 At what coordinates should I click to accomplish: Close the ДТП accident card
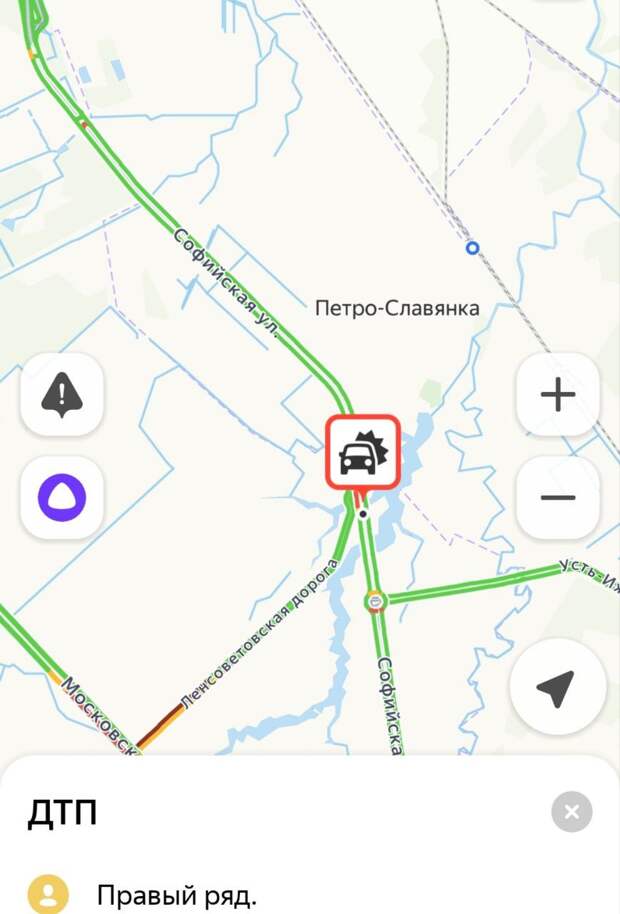(571, 812)
